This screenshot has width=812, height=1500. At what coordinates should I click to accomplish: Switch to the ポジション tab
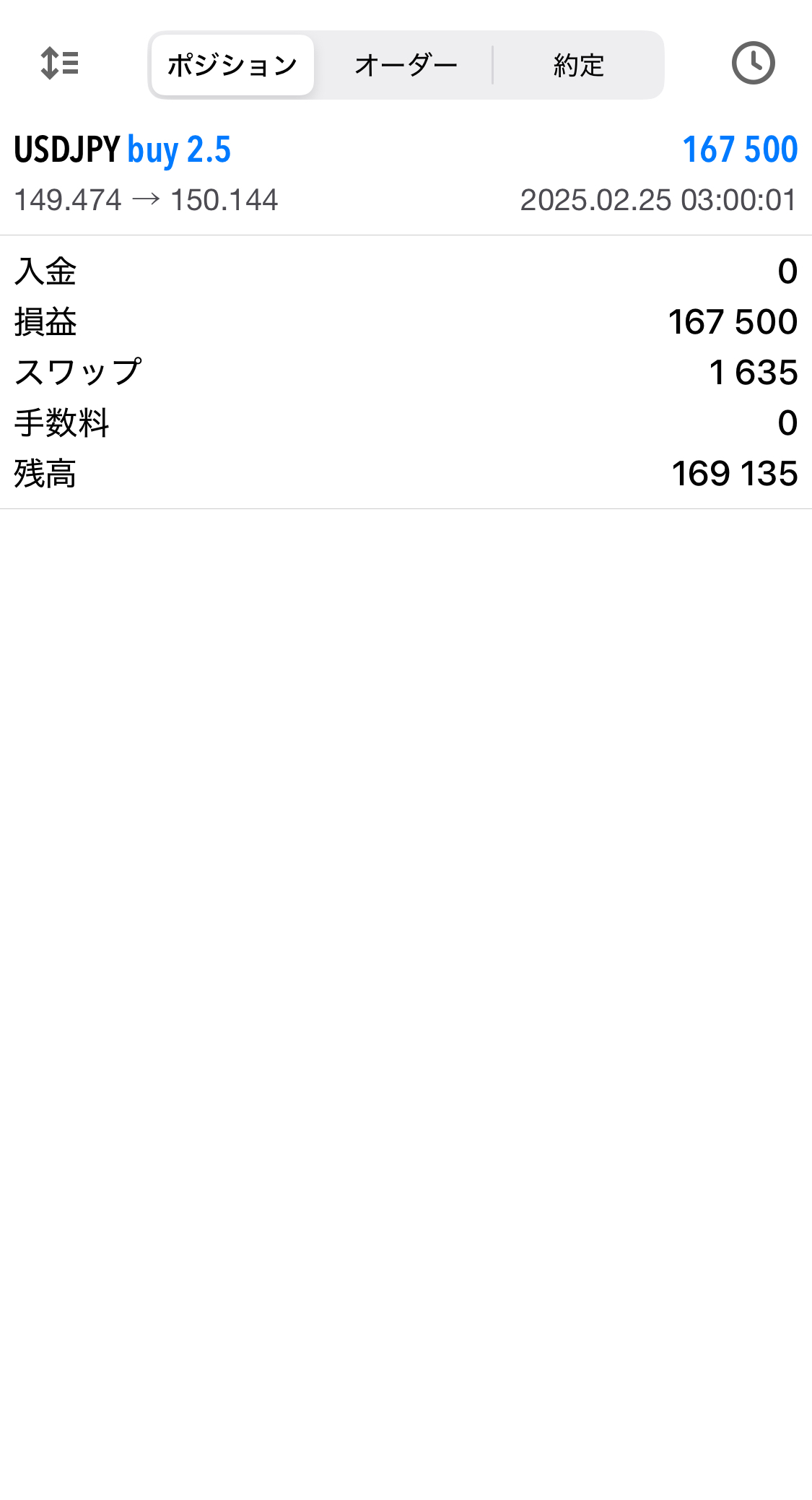click(x=232, y=65)
